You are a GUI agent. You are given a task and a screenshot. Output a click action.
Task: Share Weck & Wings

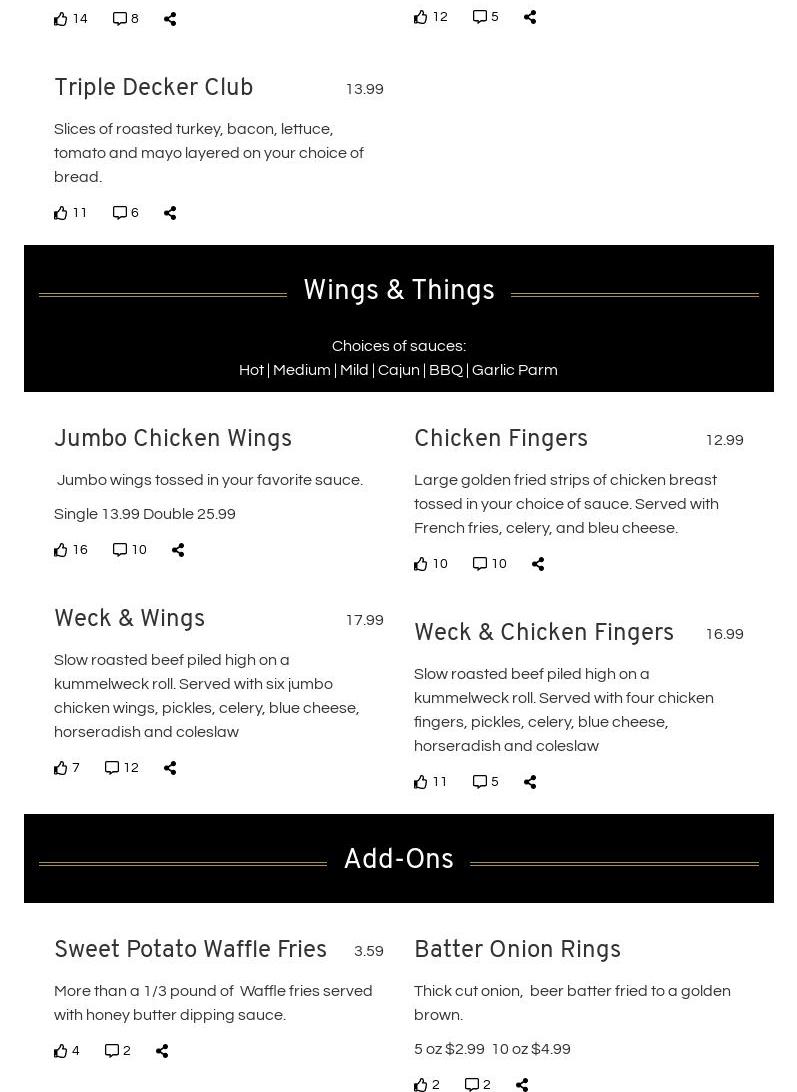(170, 768)
